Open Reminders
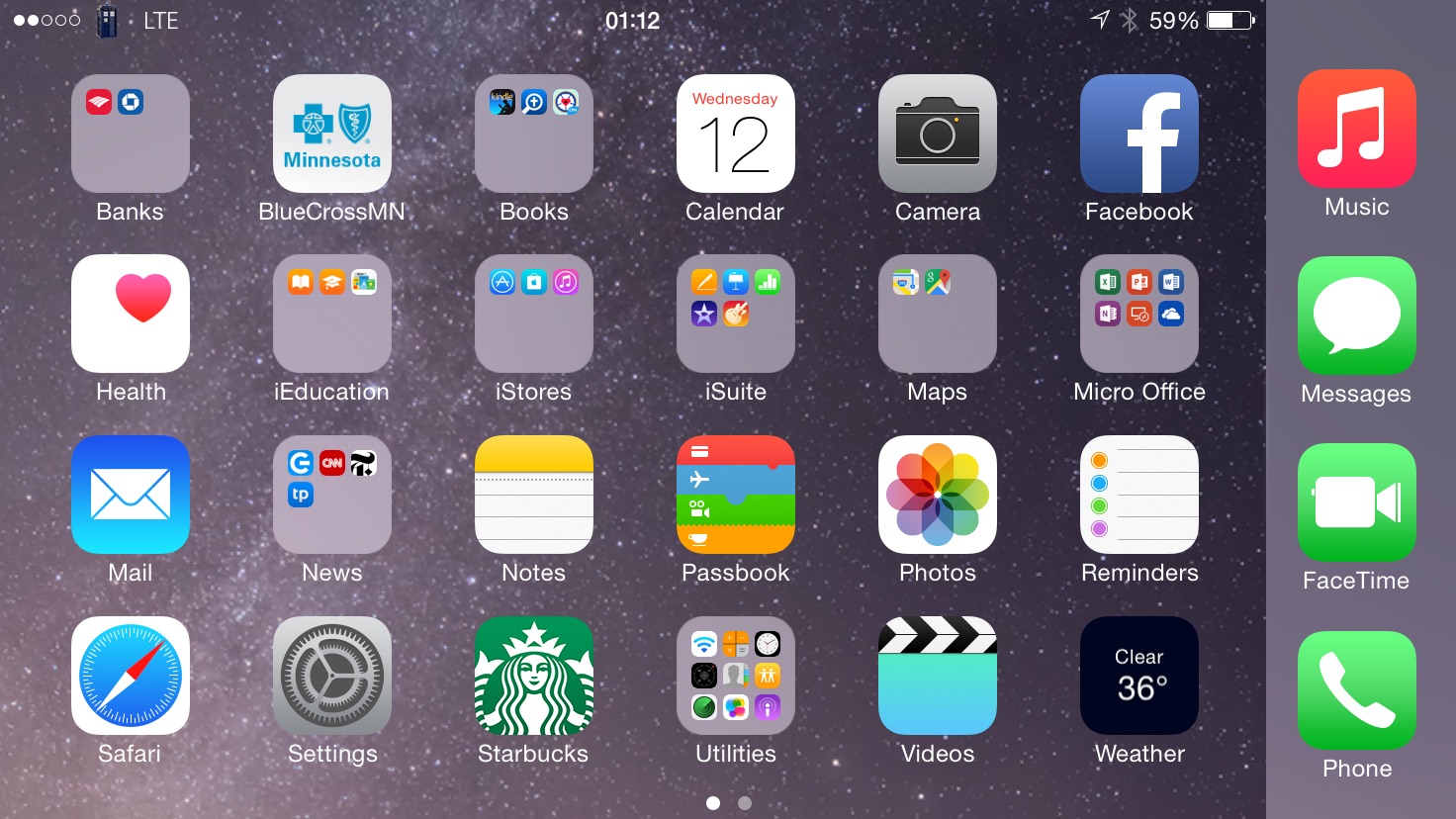The image size is (1456, 819). tap(1139, 495)
